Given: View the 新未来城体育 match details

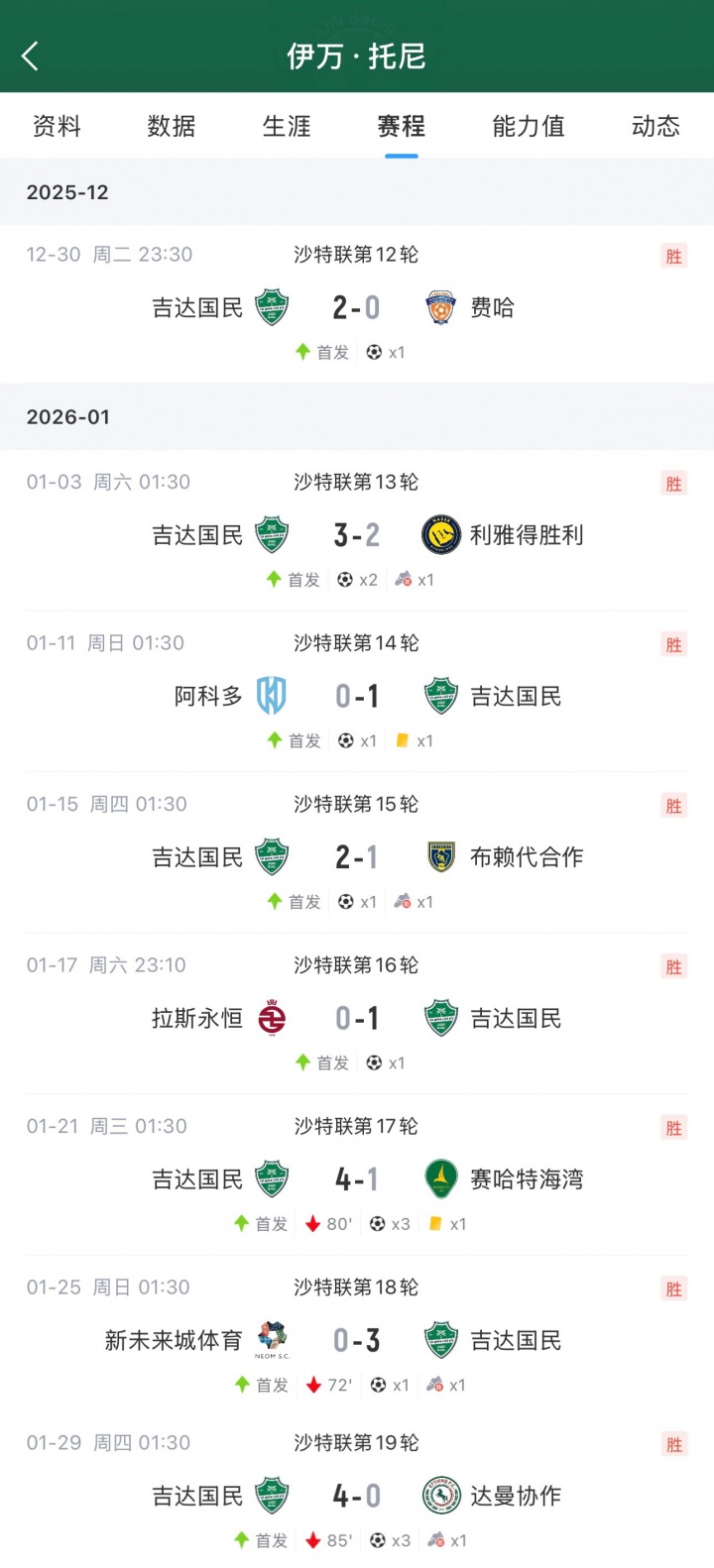Looking at the screenshot, I should [357, 1340].
